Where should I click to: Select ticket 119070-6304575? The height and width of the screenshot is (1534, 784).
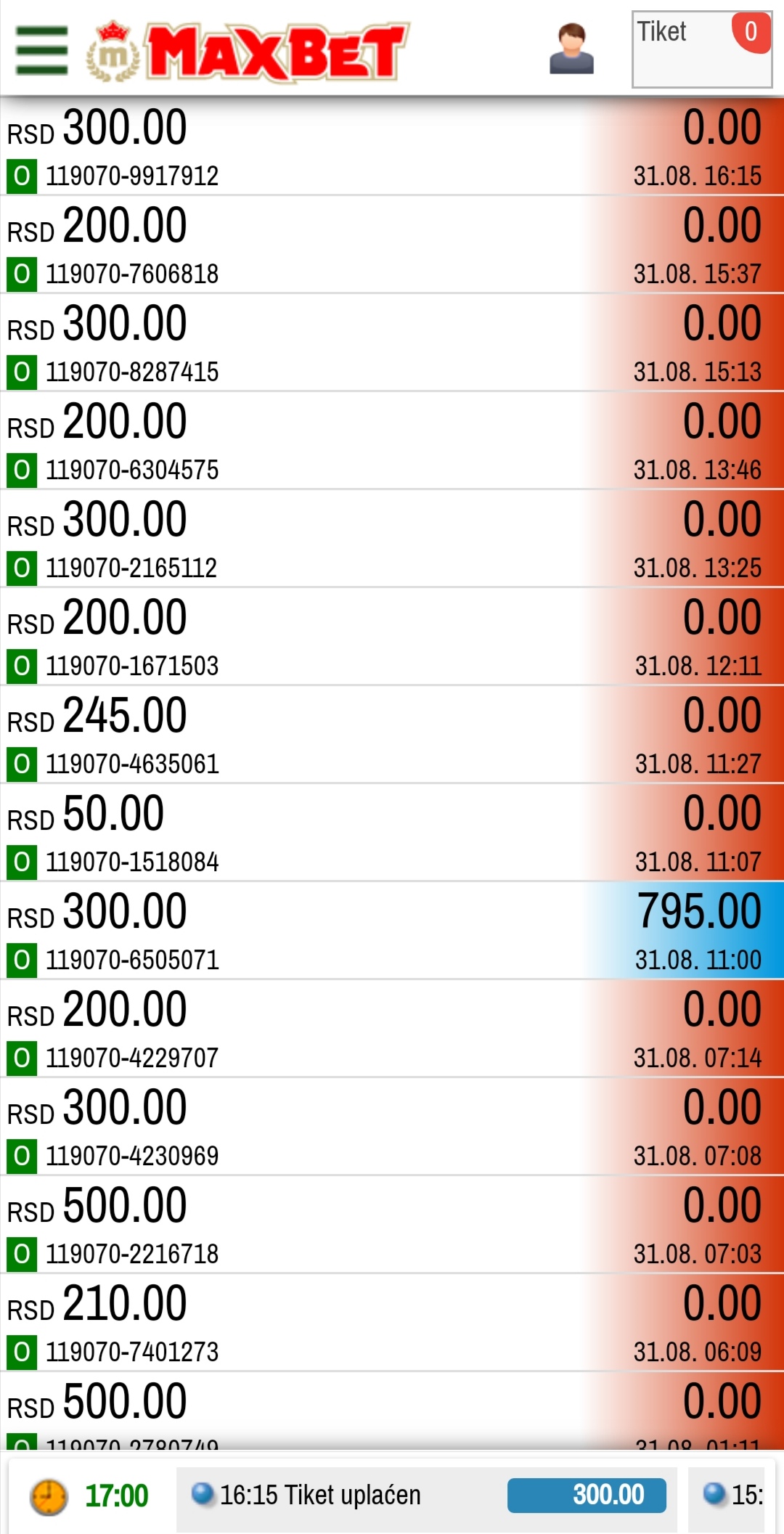click(392, 441)
